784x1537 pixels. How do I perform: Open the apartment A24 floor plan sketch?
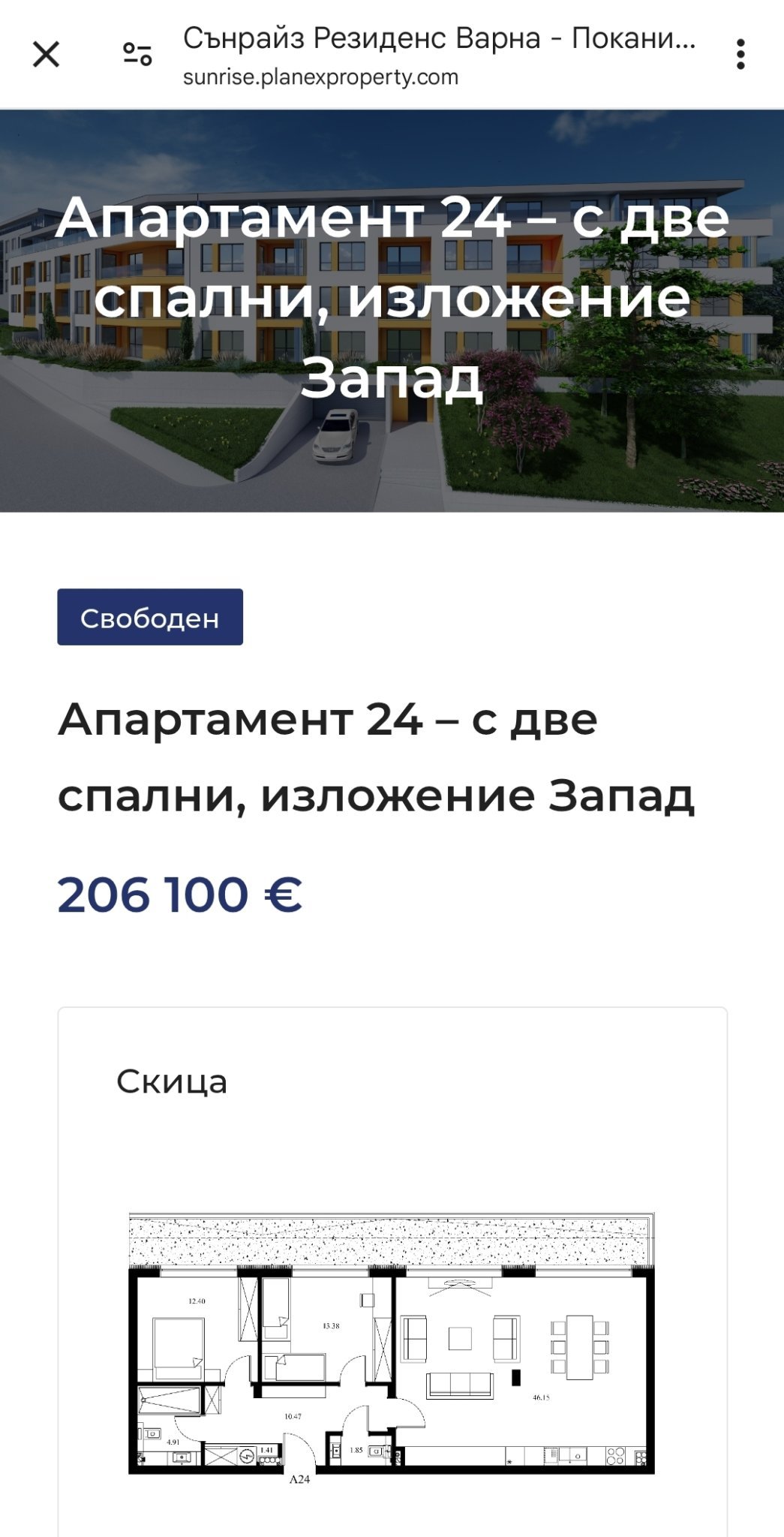391,1347
